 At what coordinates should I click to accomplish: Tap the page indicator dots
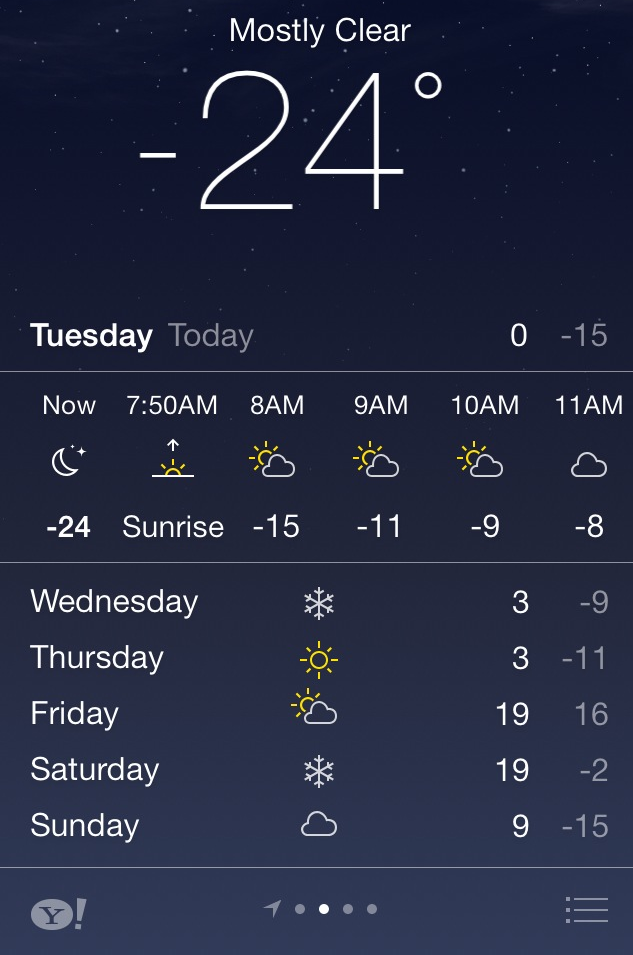(x=324, y=909)
